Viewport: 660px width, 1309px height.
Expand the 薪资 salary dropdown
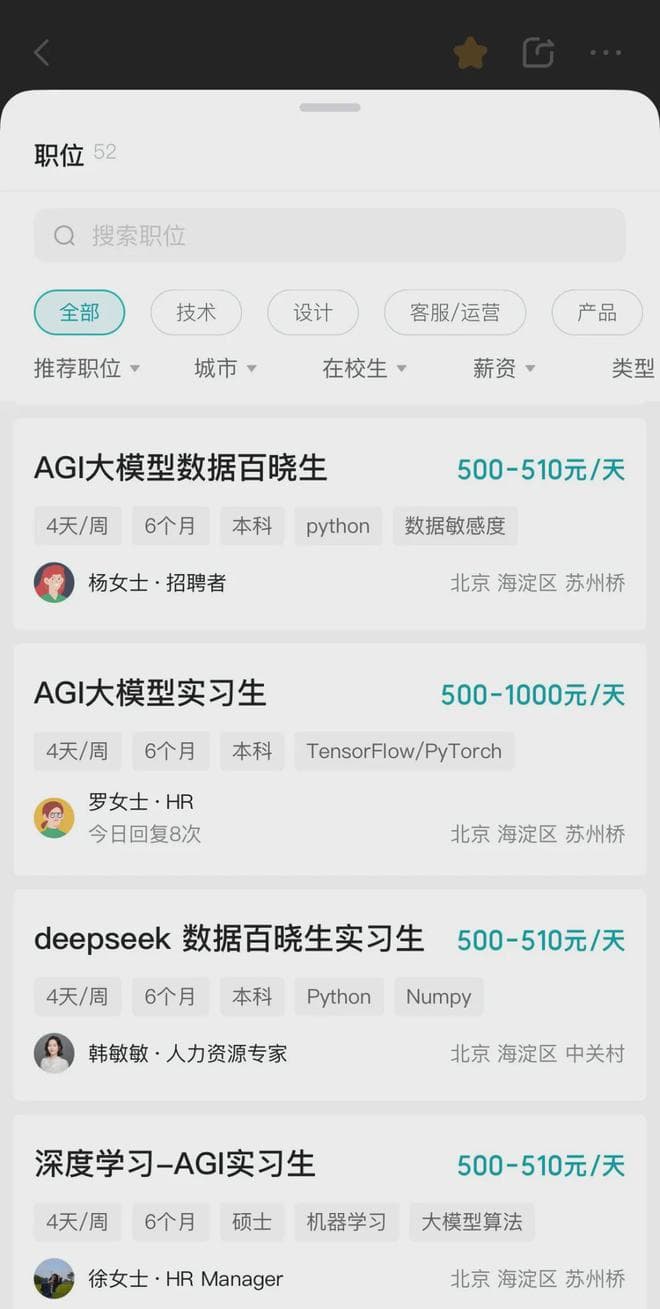504,368
